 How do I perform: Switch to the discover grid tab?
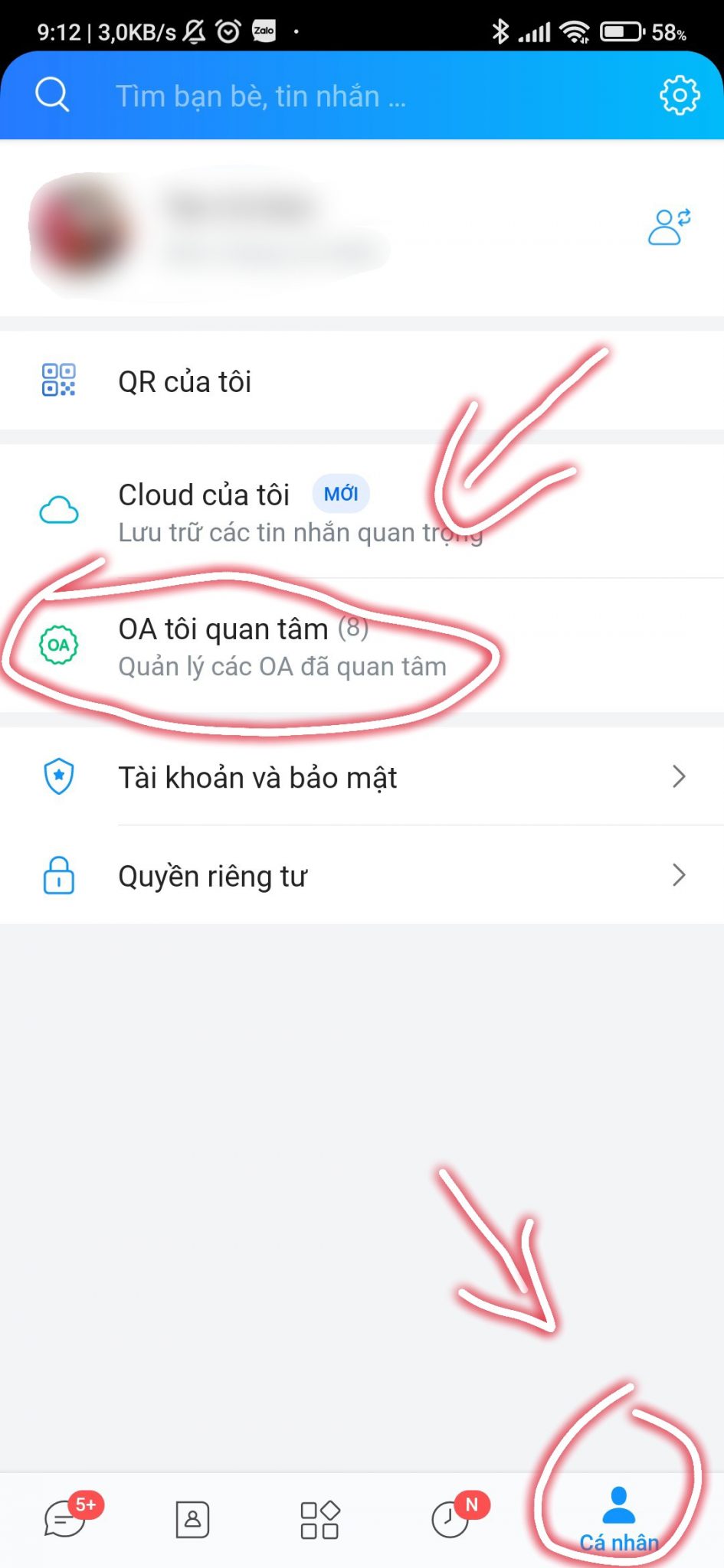[319, 1519]
